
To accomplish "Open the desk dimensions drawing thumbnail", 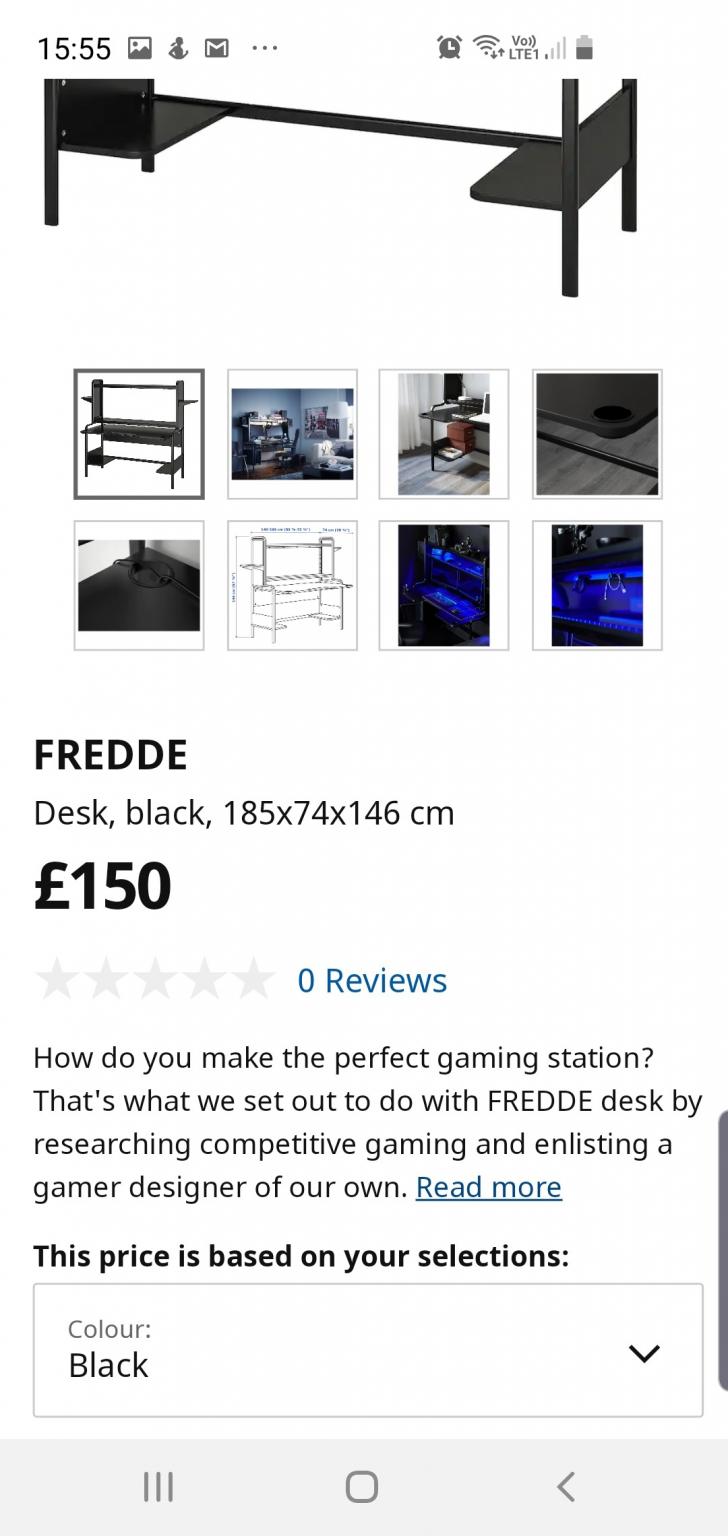I will pyautogui.click(x=292, y=585).
